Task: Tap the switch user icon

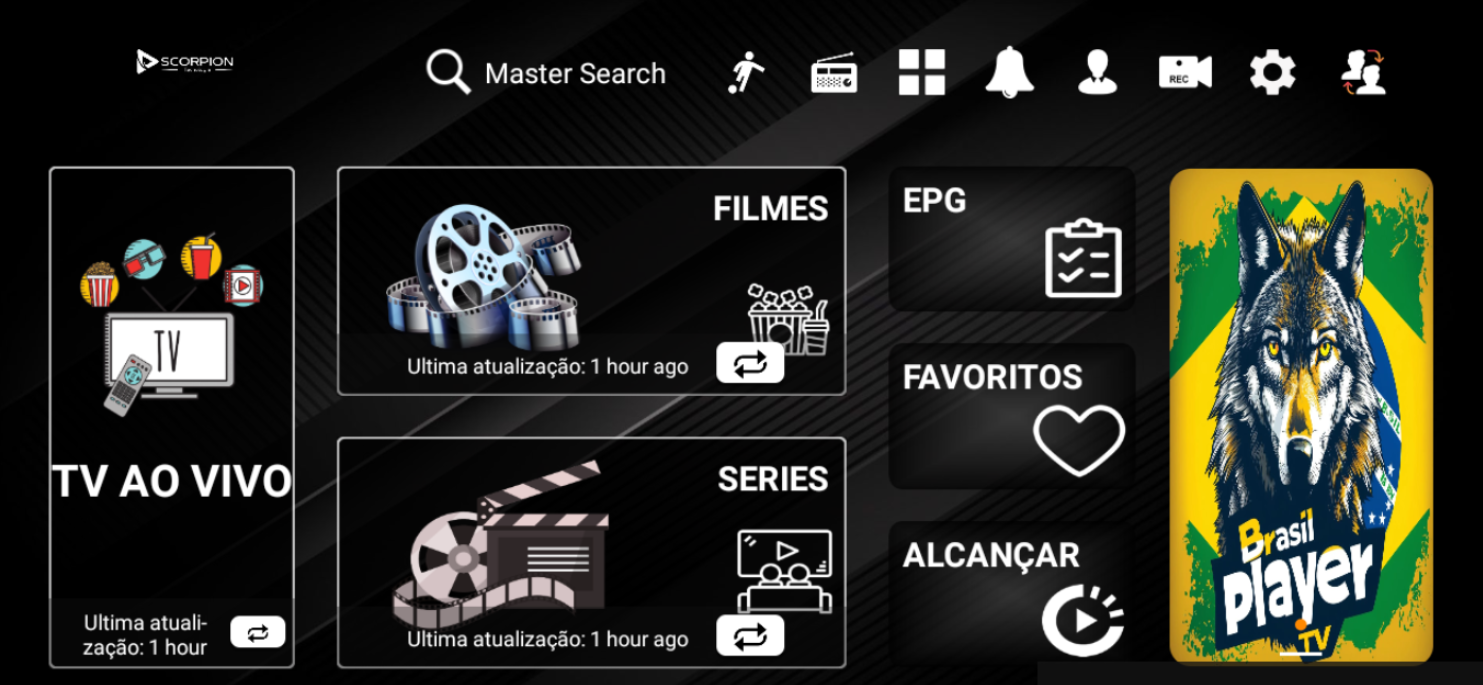Action: point(1363,73)
